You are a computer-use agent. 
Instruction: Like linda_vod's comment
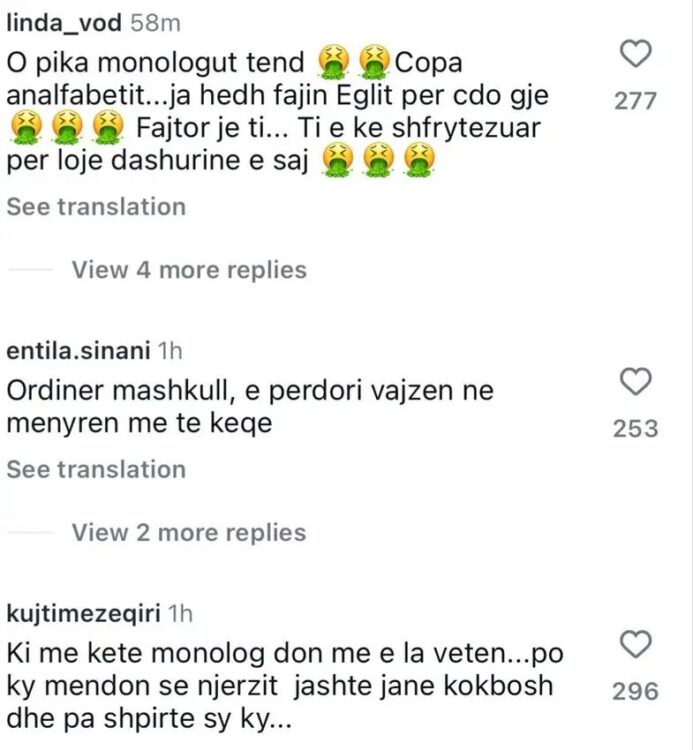[636, 54]
